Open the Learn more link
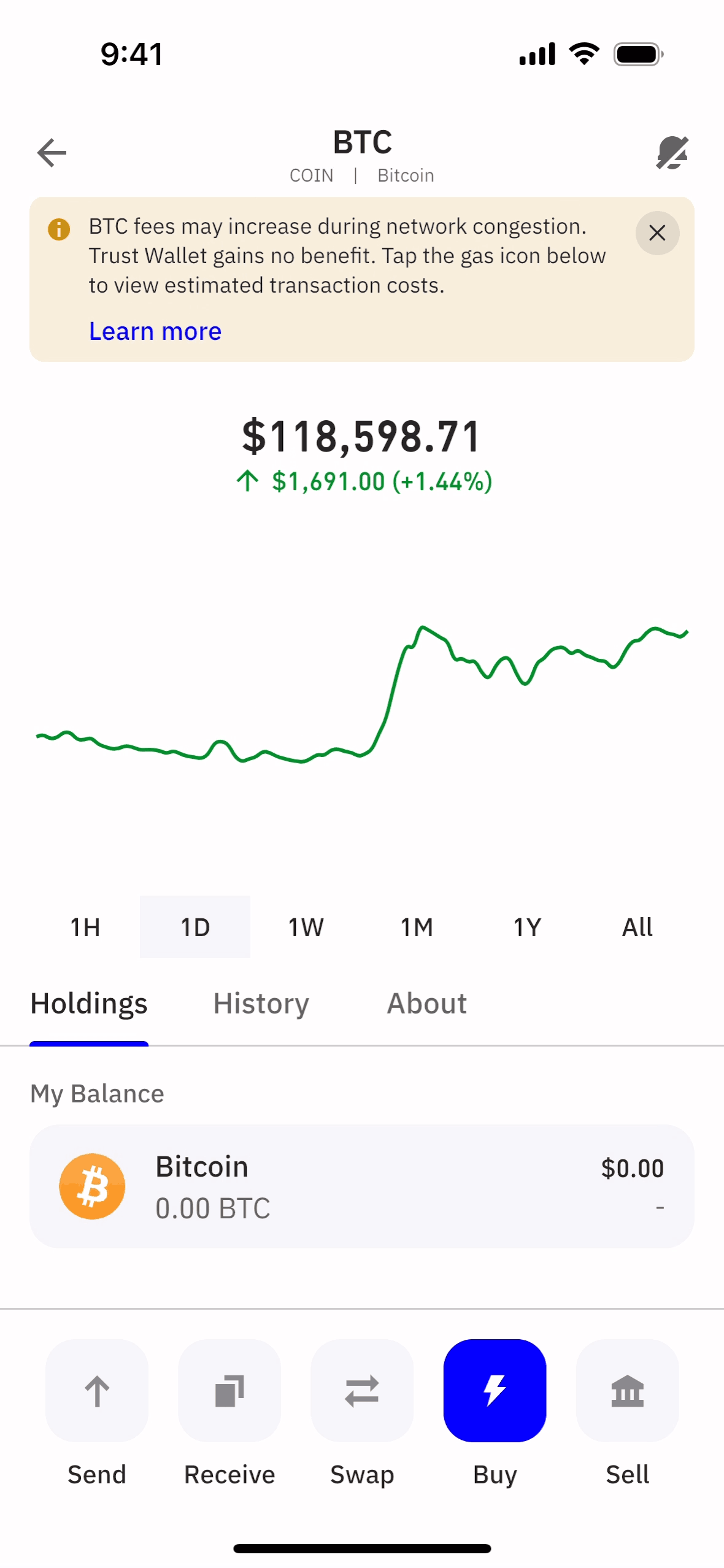This screenshot has width=724, height=1568. click(x=155, y=331)
